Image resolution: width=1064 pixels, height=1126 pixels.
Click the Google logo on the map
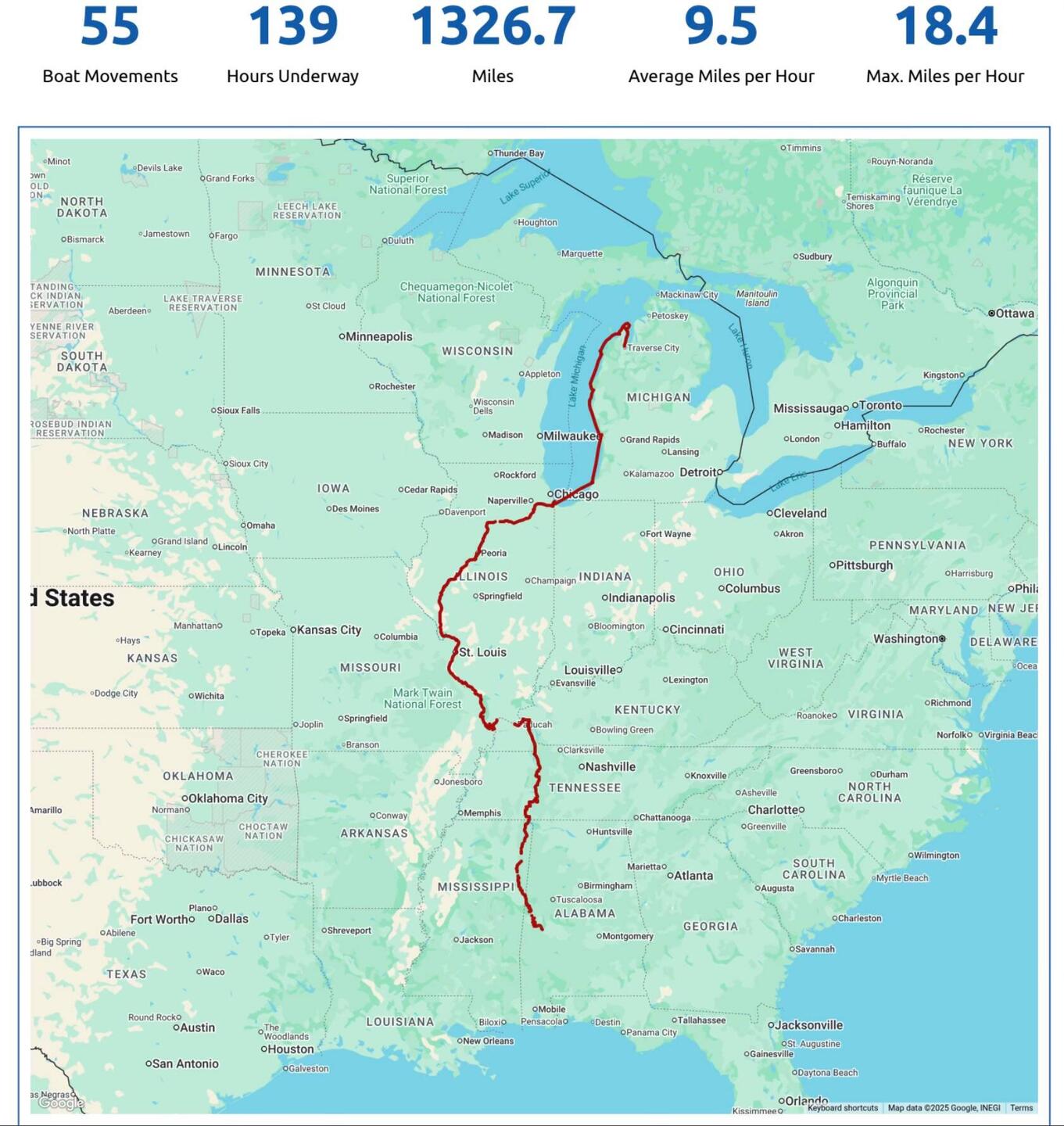61,1105
